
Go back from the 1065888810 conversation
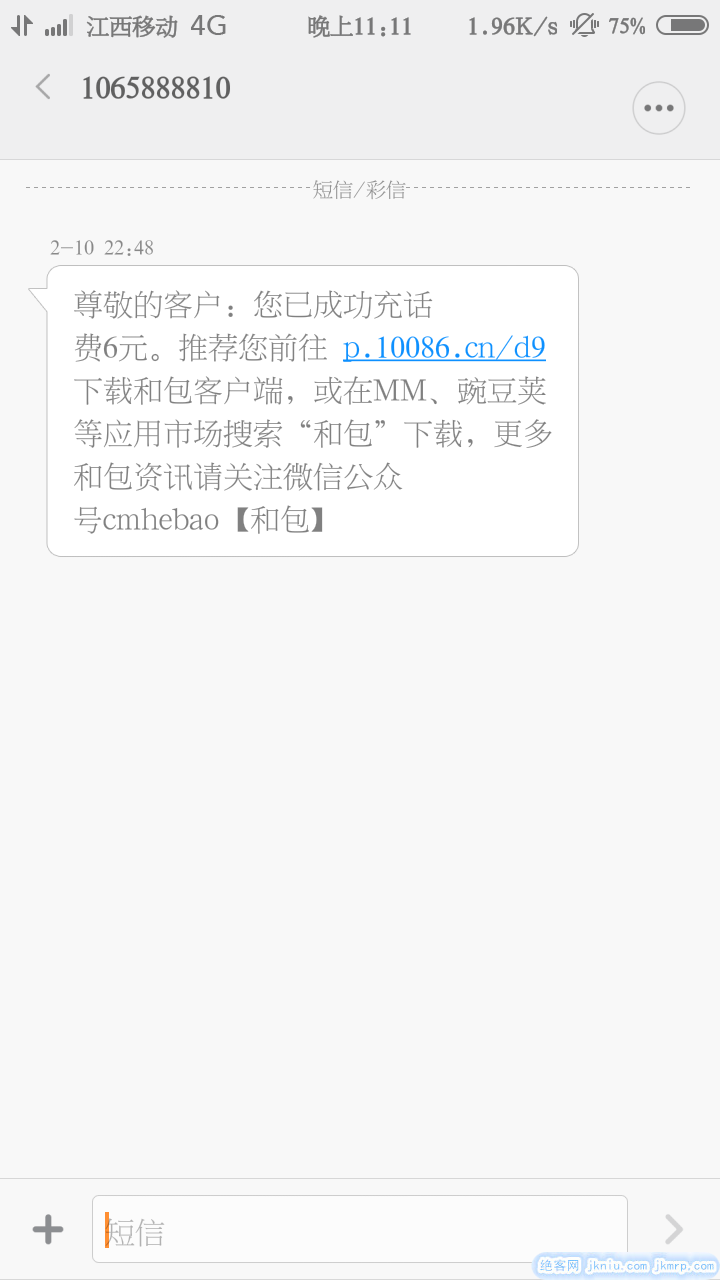pos(43,88)
